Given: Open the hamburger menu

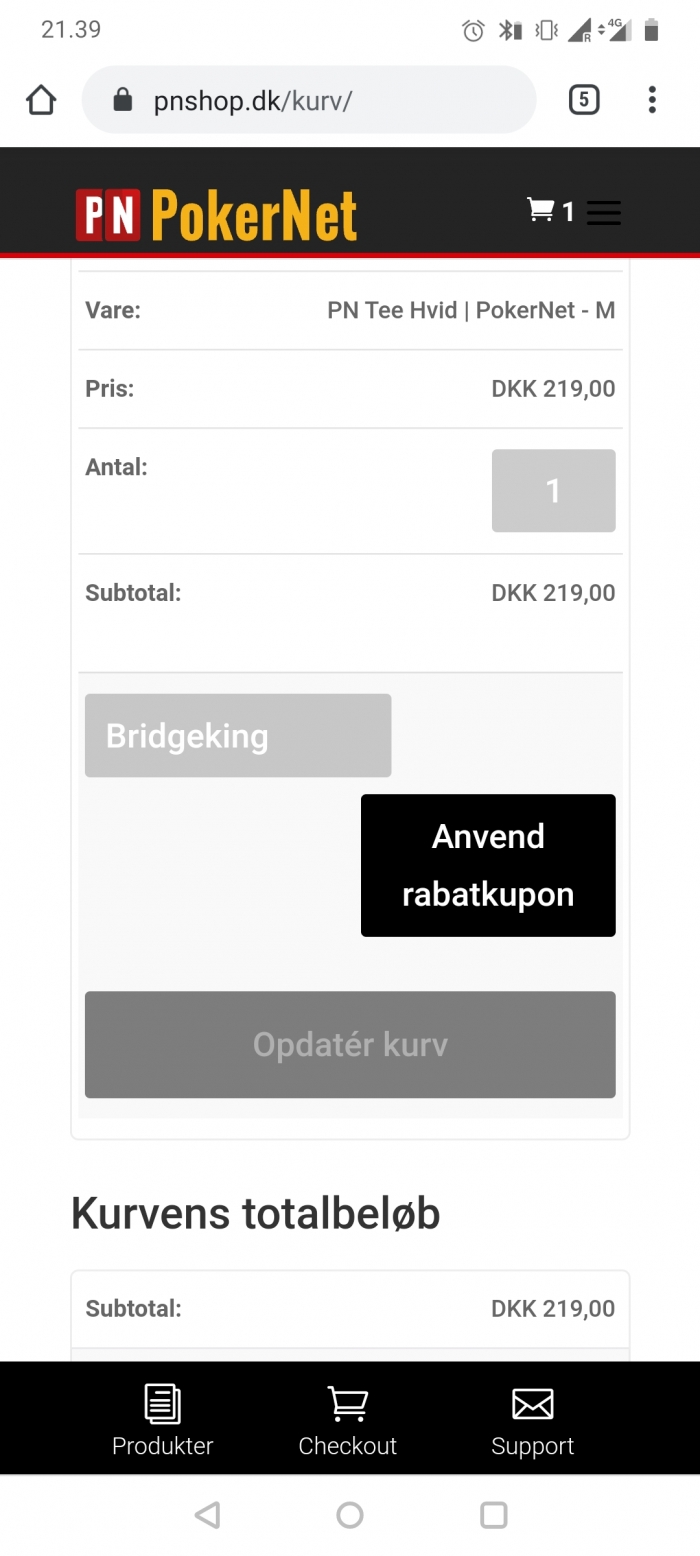Looking at the screenshot, I should (604, 212).
